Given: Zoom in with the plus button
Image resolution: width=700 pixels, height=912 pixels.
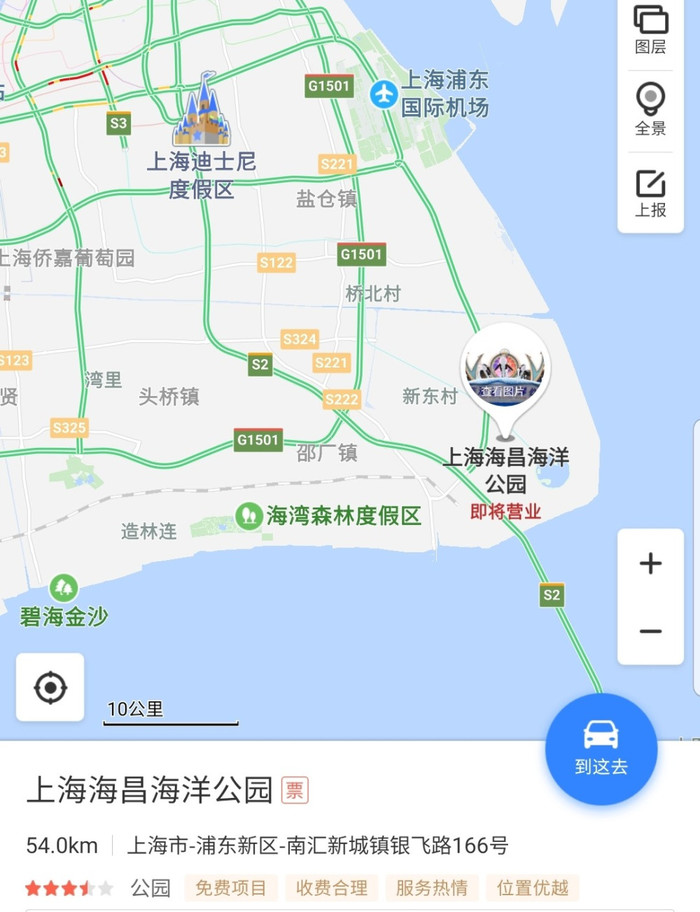Looking at the screenshot, I should tap(651, 563).
